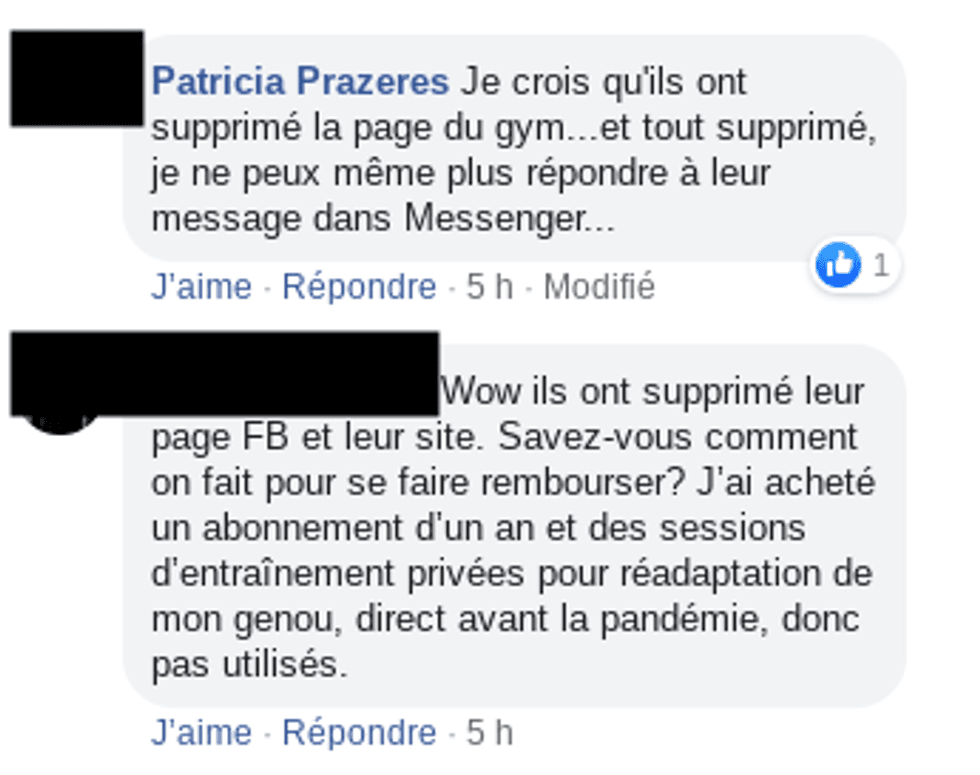Viewport: 980px width, 775px height.
Task: Open Patricia Prazeres' profile name link
Action: coord(300,82)
